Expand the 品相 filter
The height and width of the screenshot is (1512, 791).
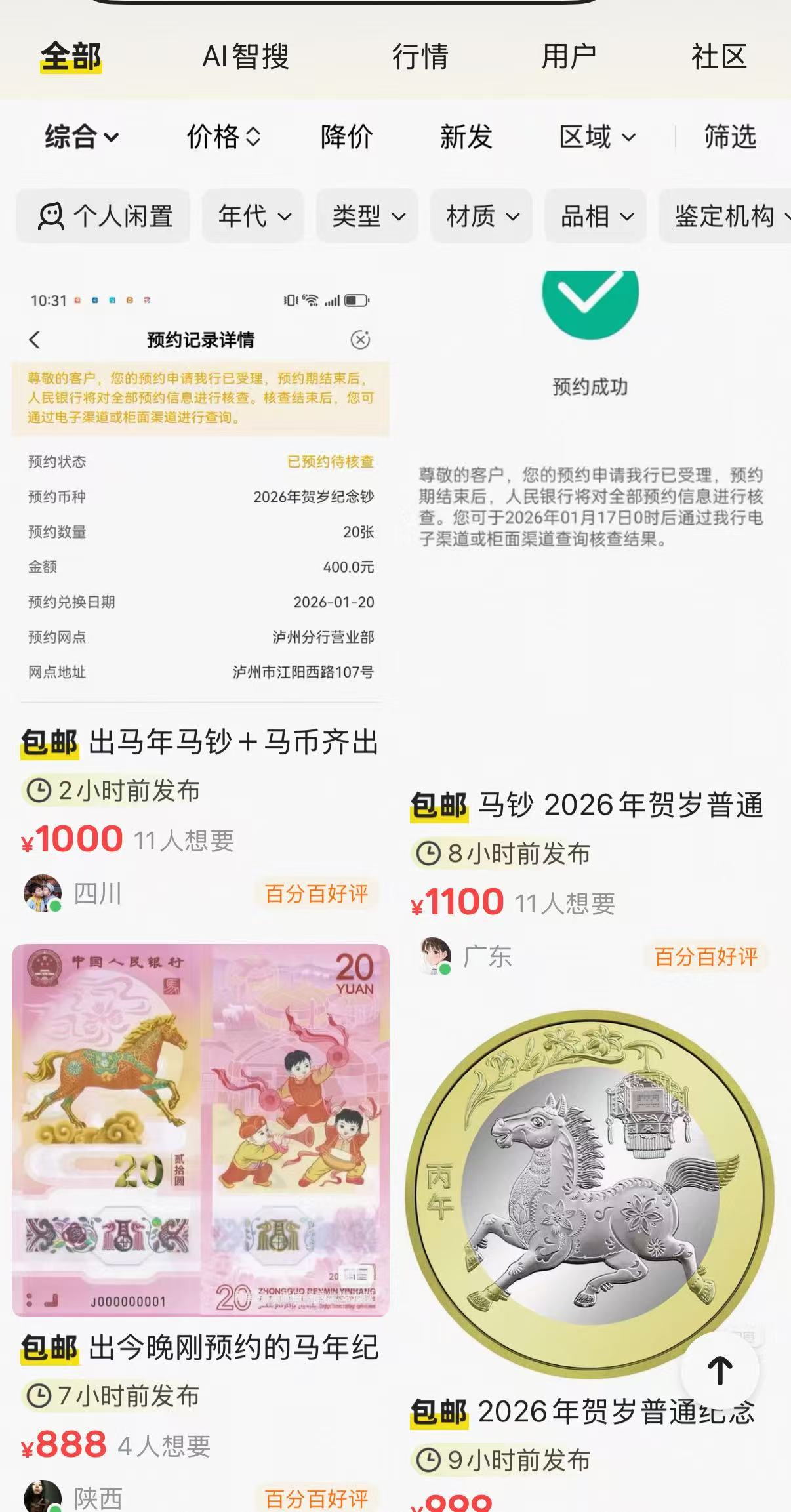[596, 216]
